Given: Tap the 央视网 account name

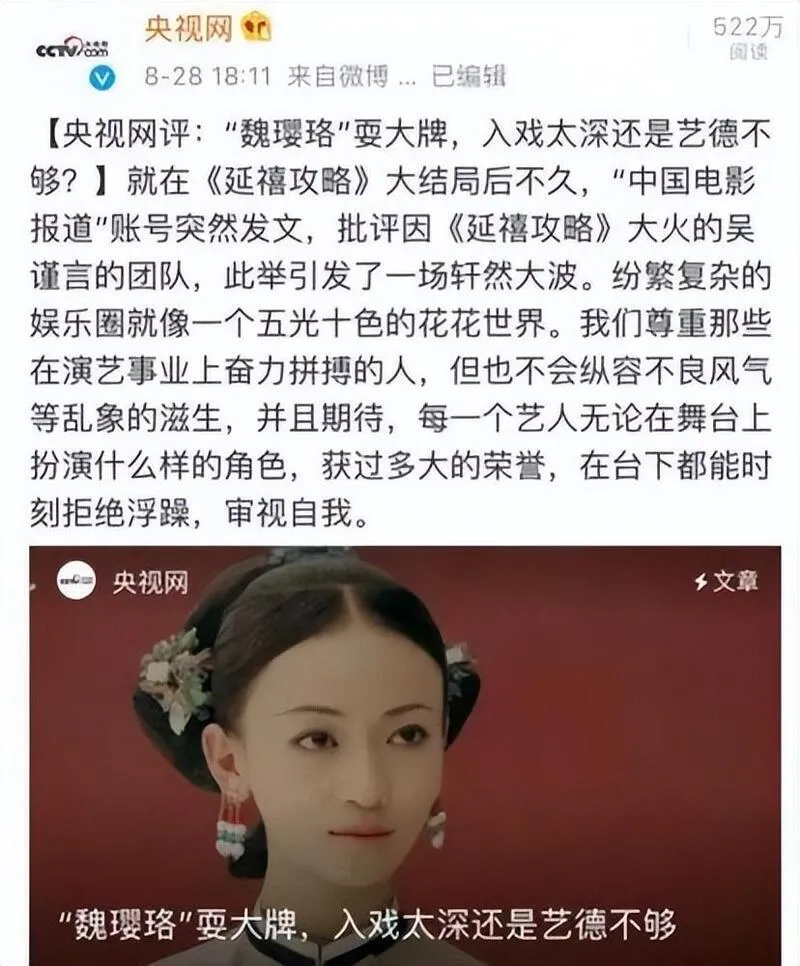Looking at the screenshot, I should 187,28.
